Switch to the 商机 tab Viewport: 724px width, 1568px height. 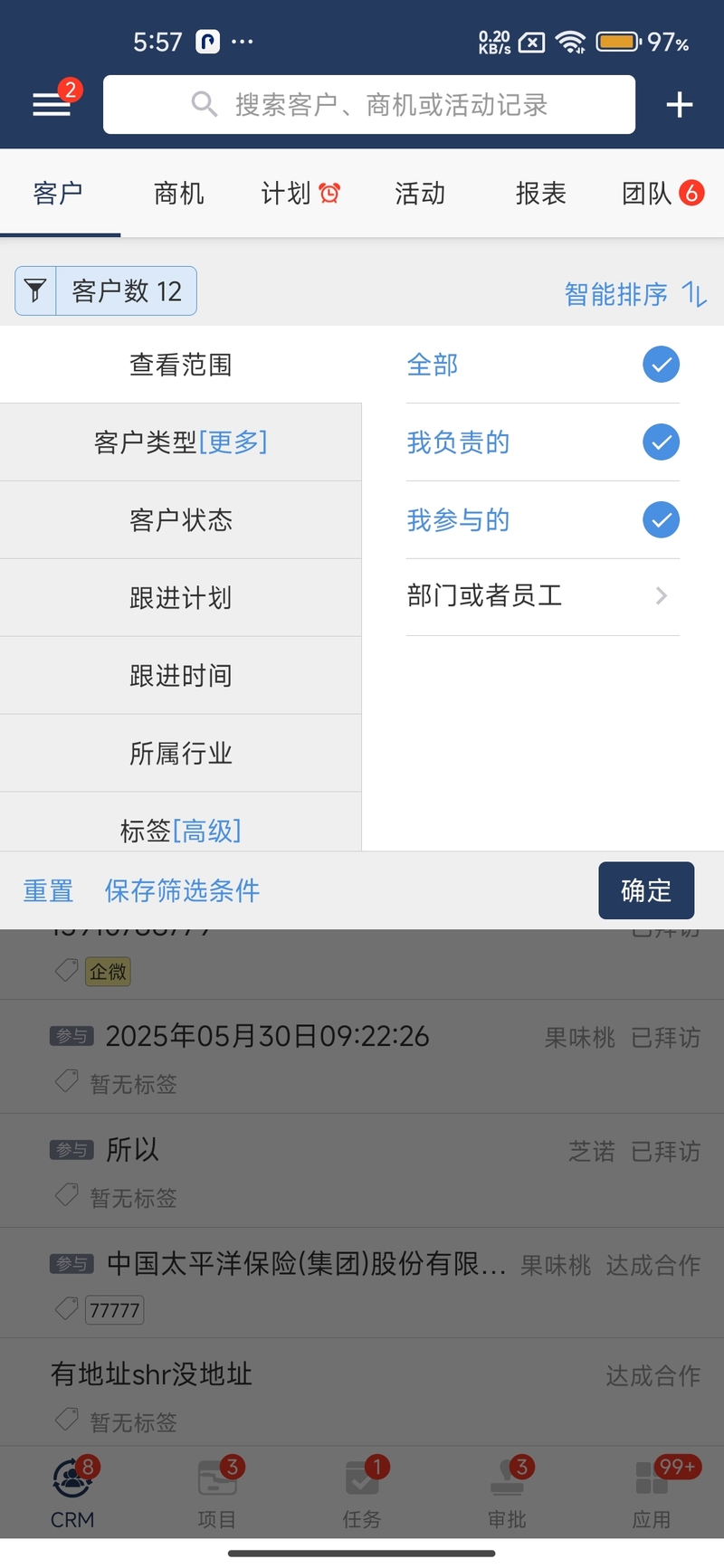click(x=179, y=193)
